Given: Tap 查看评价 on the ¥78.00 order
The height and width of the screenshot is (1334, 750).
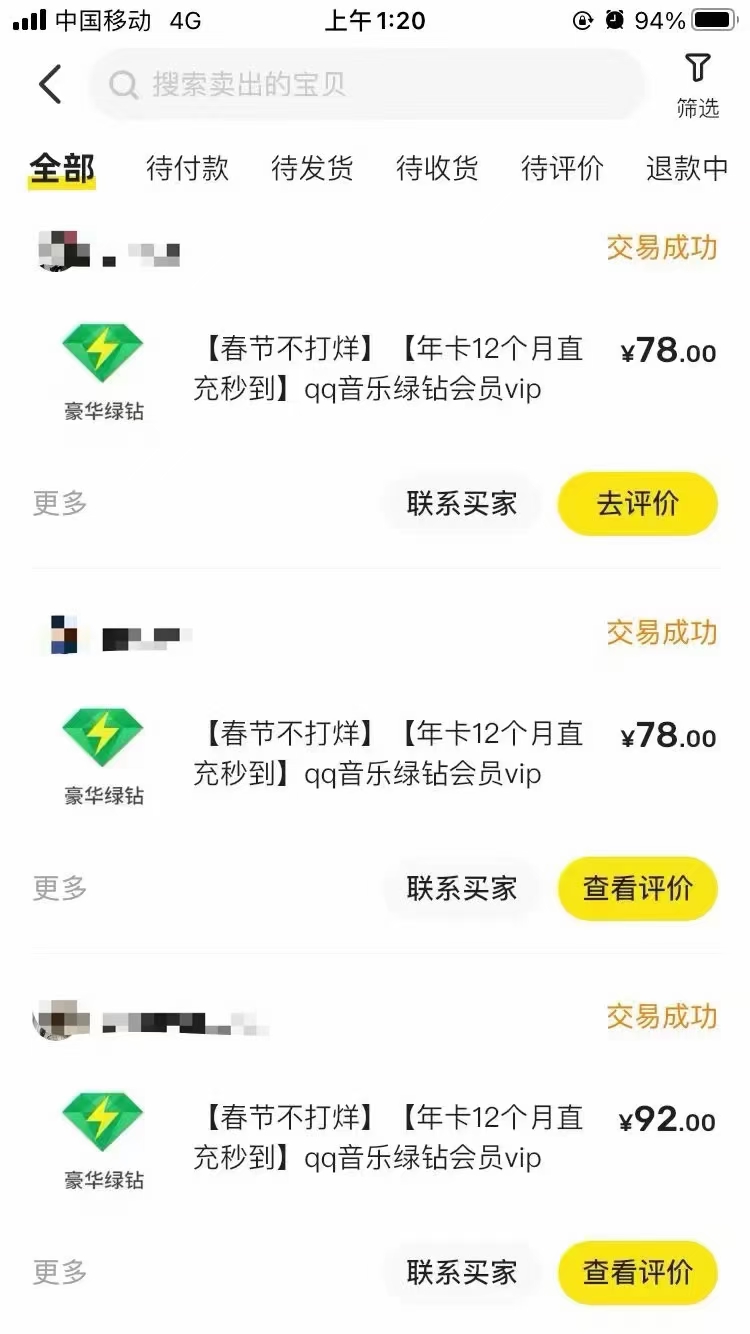Looking at the screenshot, I should point(637,888).
